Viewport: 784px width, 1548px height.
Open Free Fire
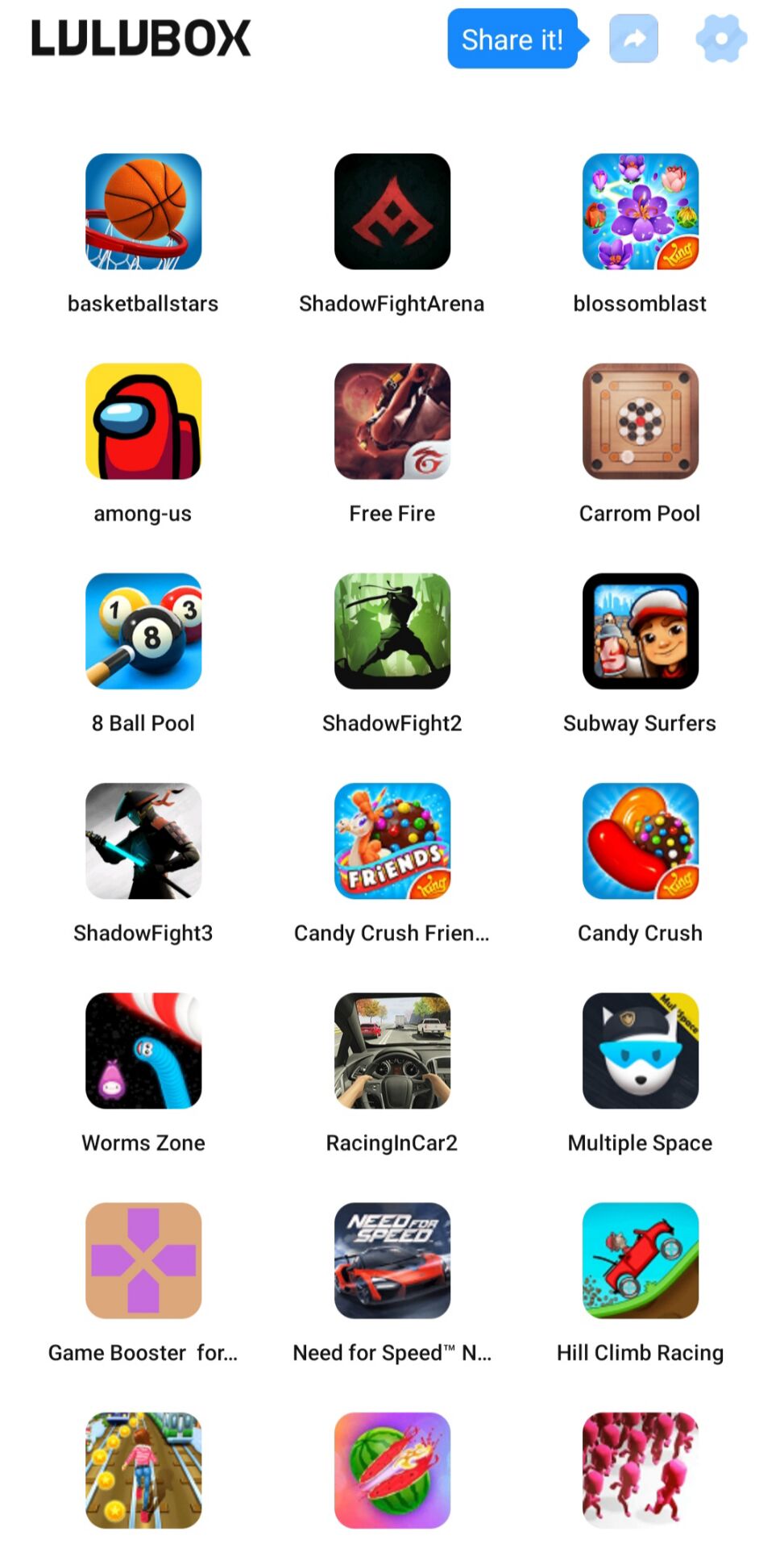(x=392, y=422)
